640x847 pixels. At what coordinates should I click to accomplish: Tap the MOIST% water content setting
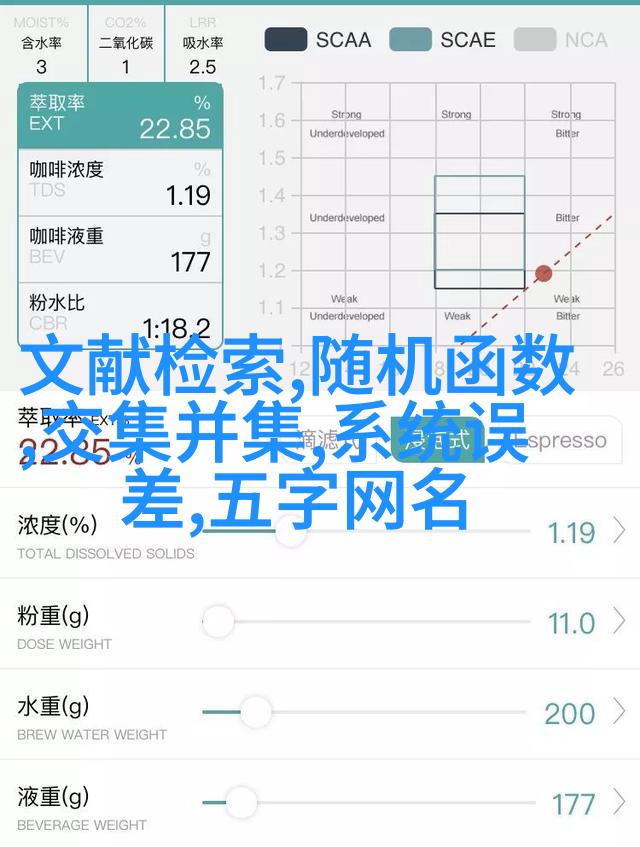(x=41, y=43)
